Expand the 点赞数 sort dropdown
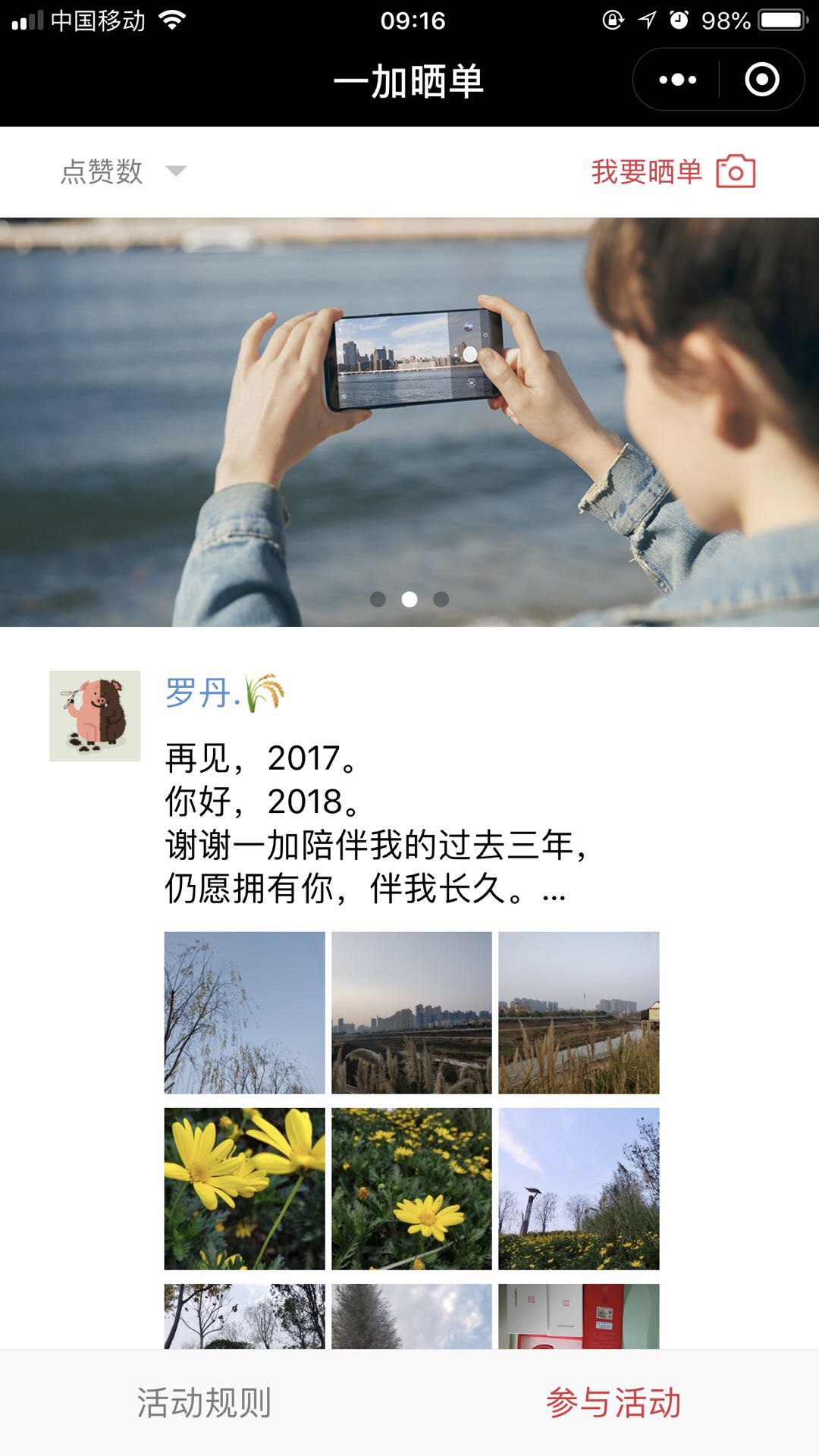The height and width of the screenshot is (1456, 819). pos(123,172)
